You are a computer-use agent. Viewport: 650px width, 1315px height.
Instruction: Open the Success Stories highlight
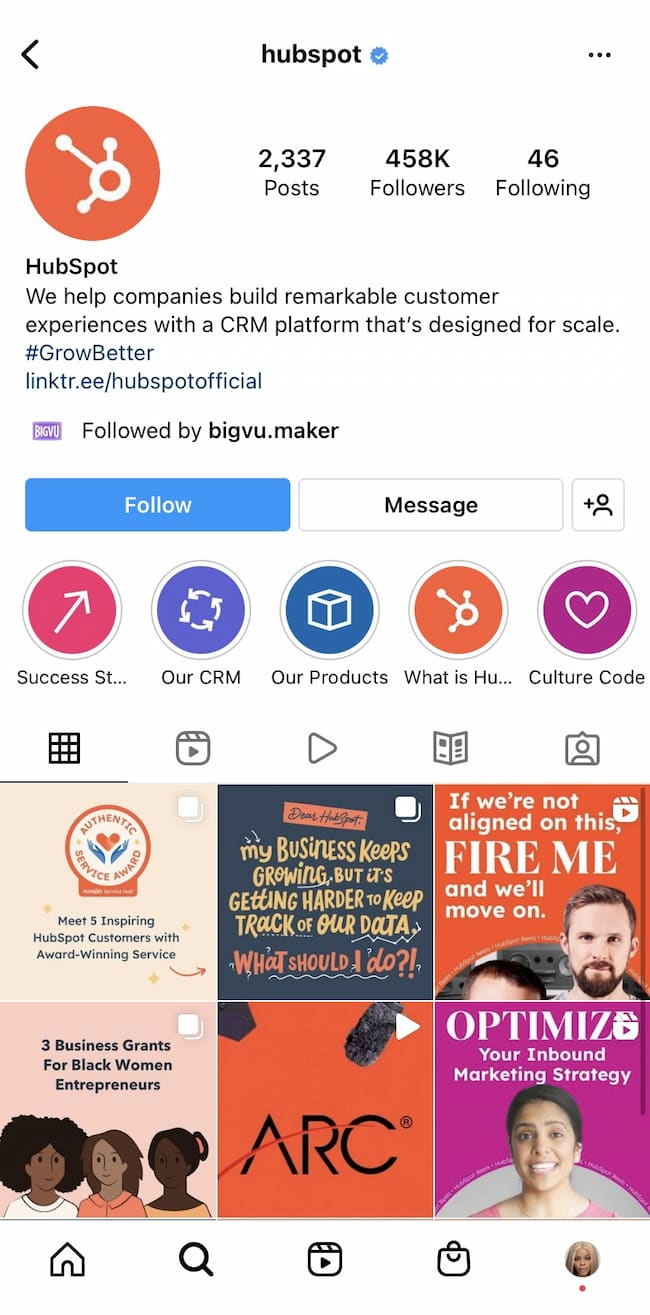pyautogui.click(x=72, y=610)
